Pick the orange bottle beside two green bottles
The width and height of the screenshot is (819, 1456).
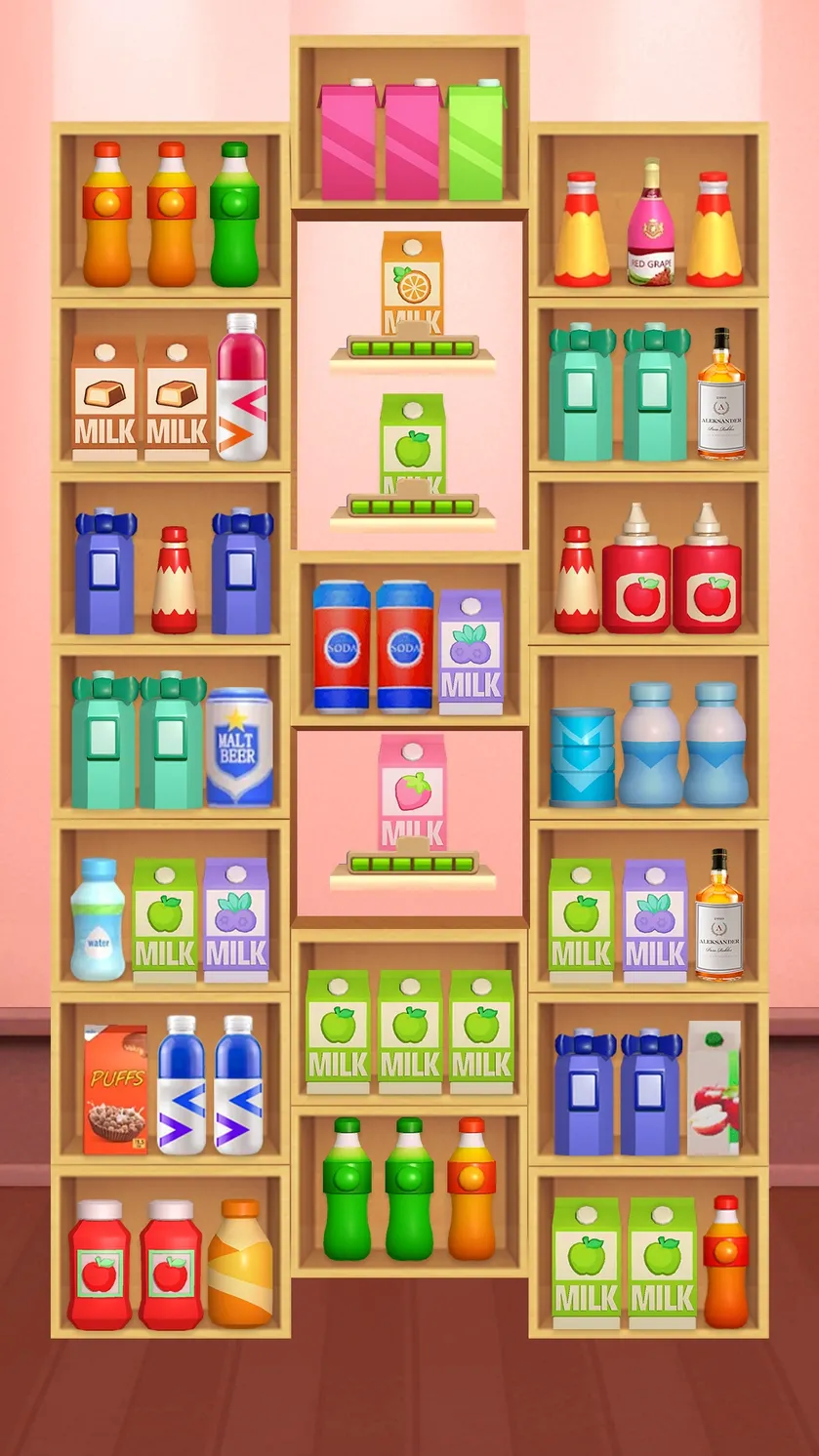pyautogui.click(x=471, y=1189)
